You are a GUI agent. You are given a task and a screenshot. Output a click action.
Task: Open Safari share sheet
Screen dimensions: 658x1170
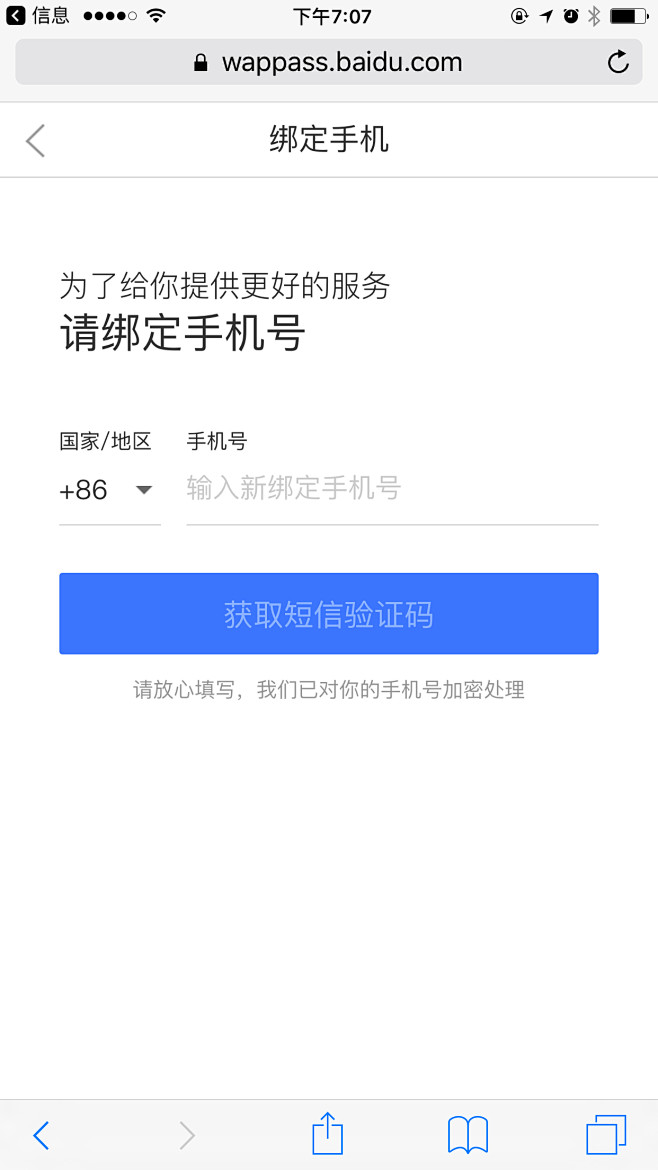pos(328,1134)
